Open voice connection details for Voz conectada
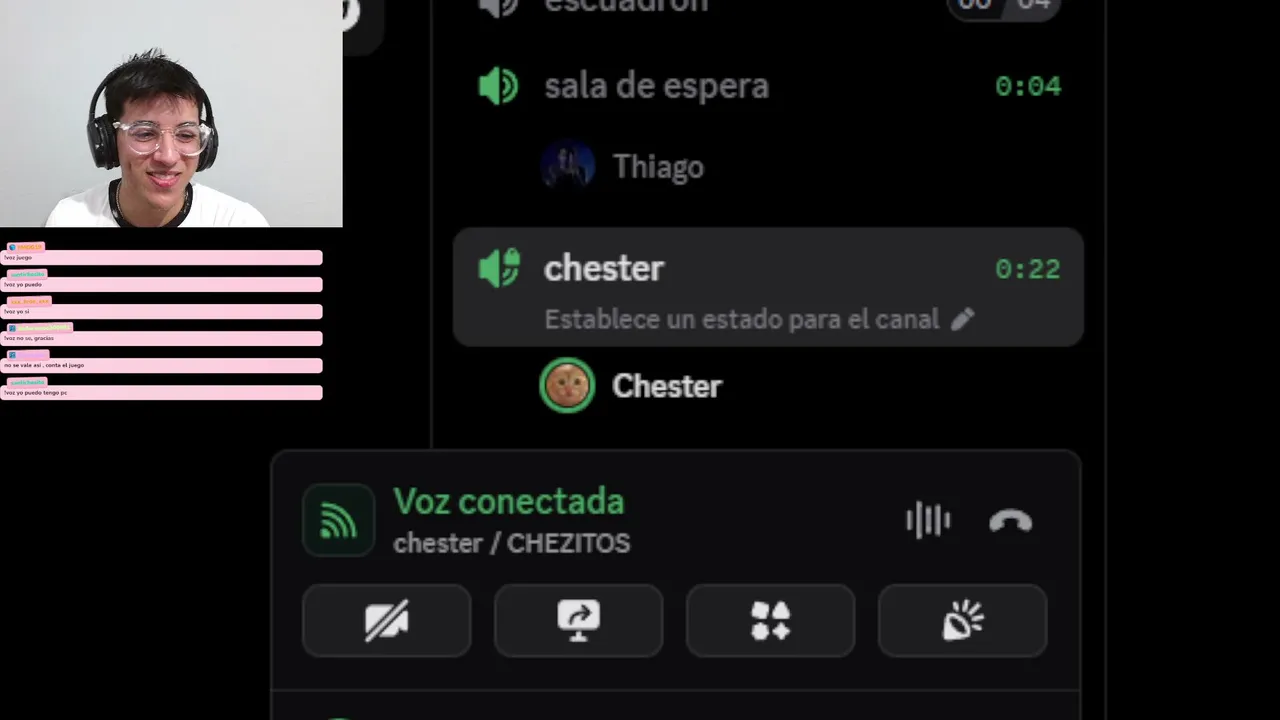The width and height of the screenshot is (1280, 720). (508, 502)
